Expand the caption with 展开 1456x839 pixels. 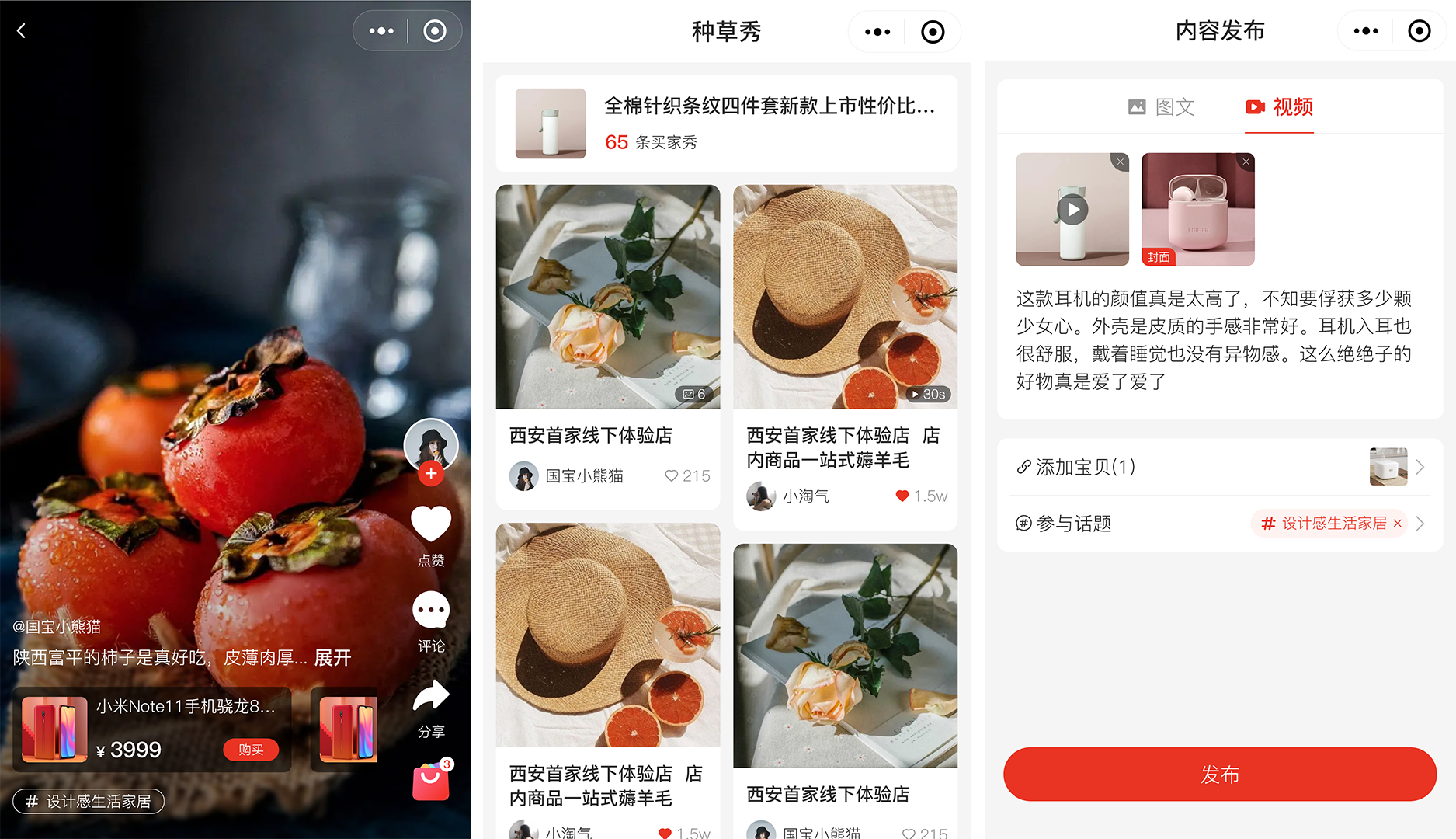click(x=333, y=658)
